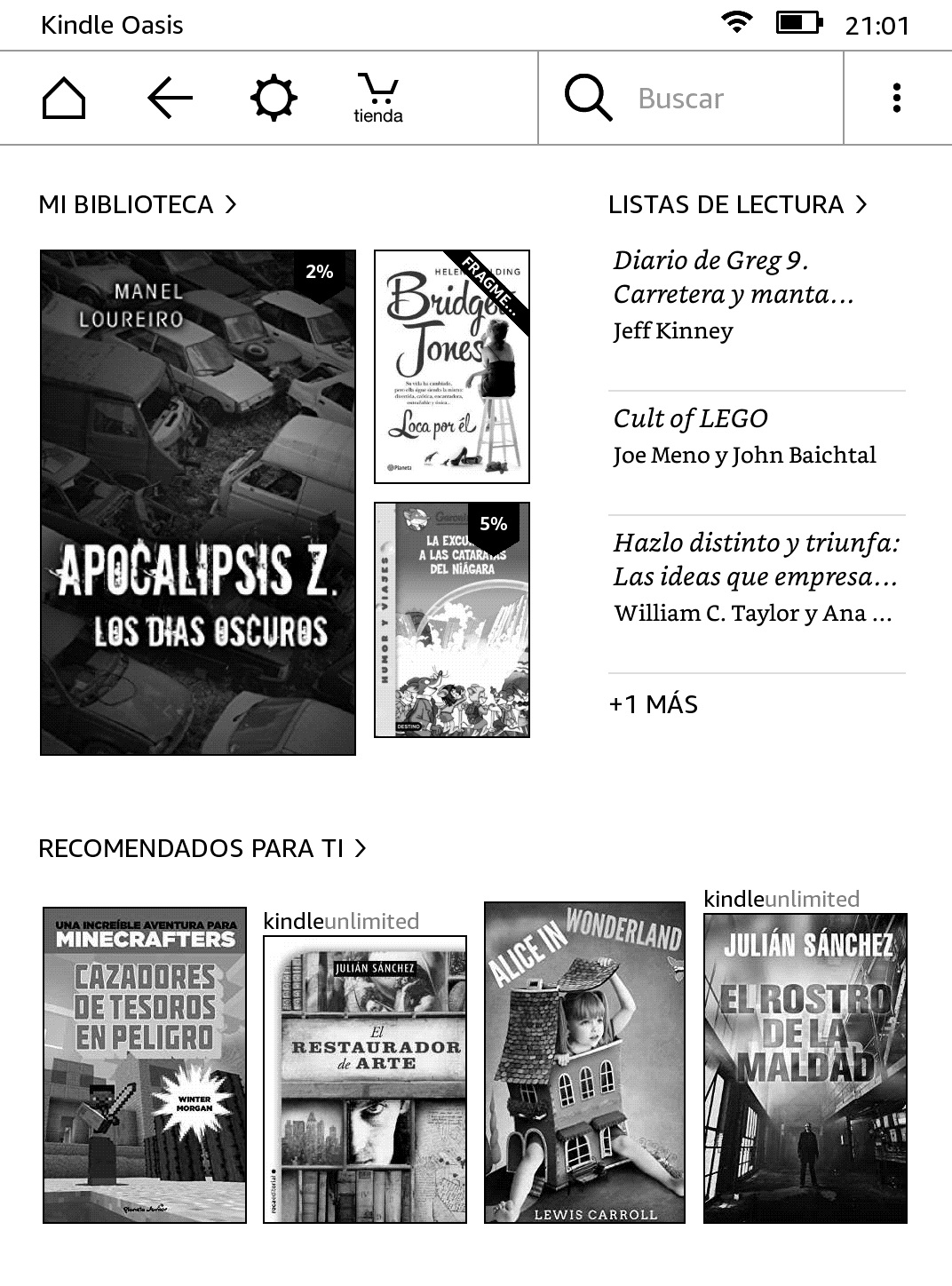View El Restaurador de Arte
952x1286 pixels.
pyautogui.click(x=365, y=1078)
